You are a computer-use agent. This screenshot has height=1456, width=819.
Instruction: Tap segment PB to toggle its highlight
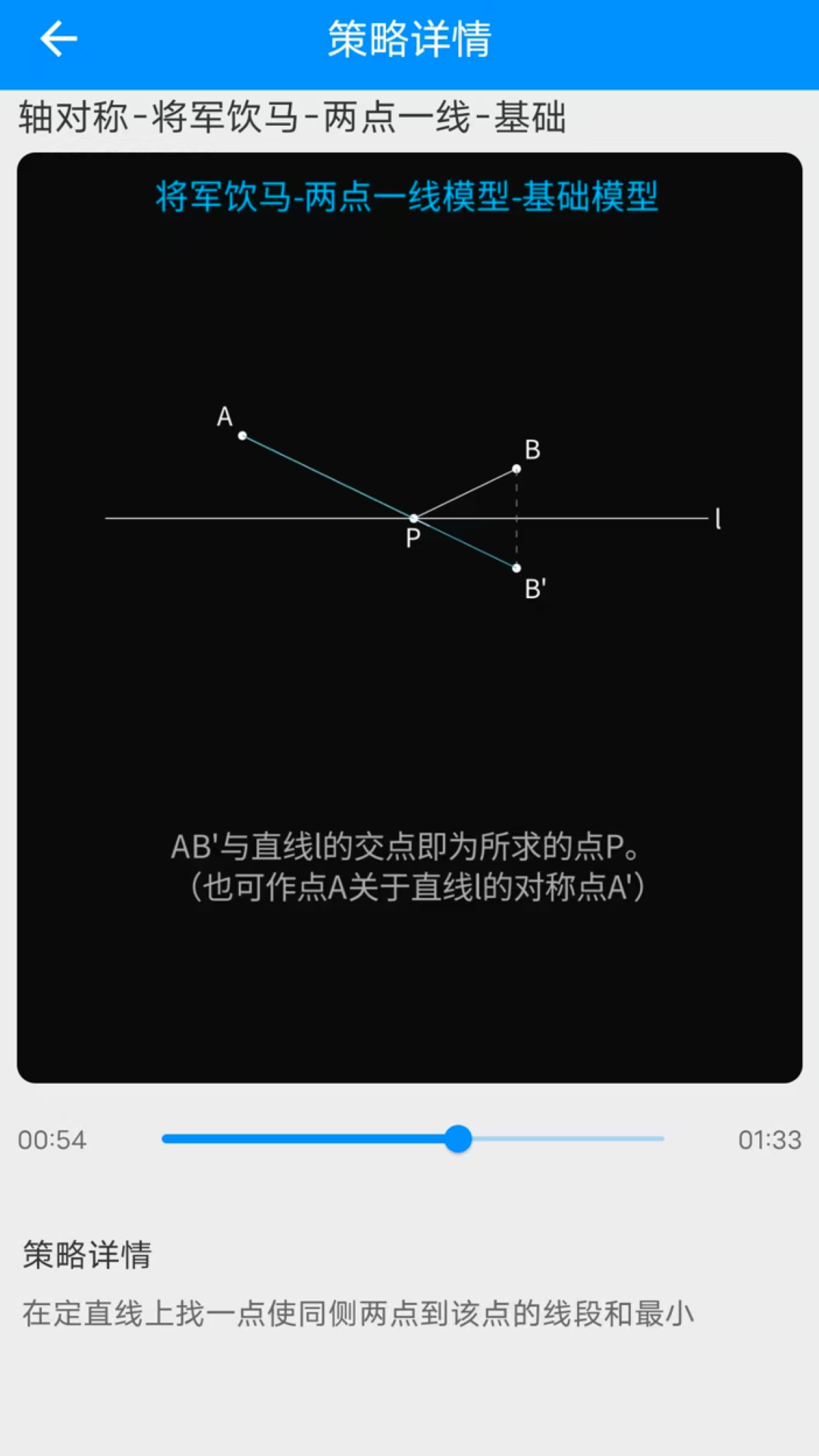click(466, 493)
